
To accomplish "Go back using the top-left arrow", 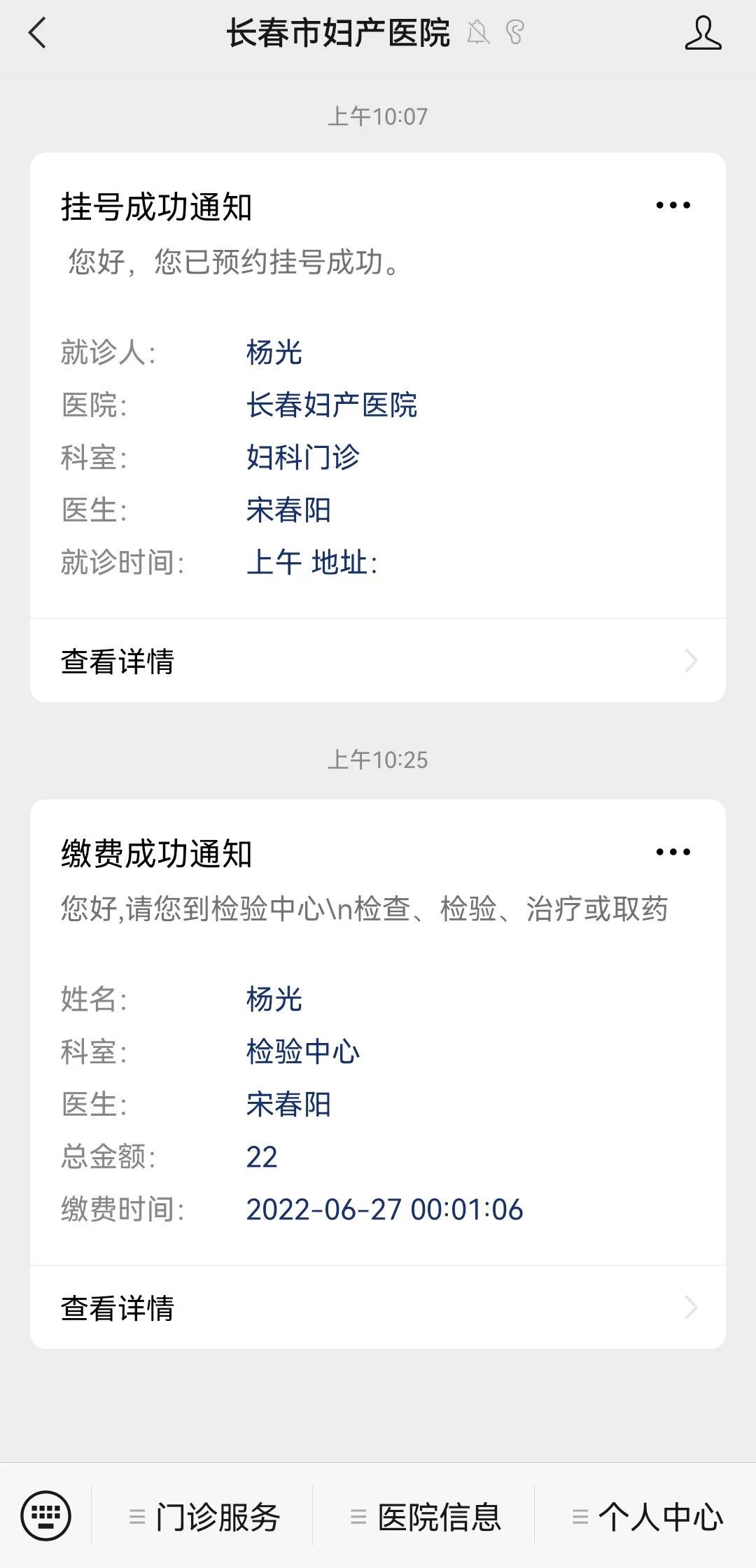I will point(37,33).
